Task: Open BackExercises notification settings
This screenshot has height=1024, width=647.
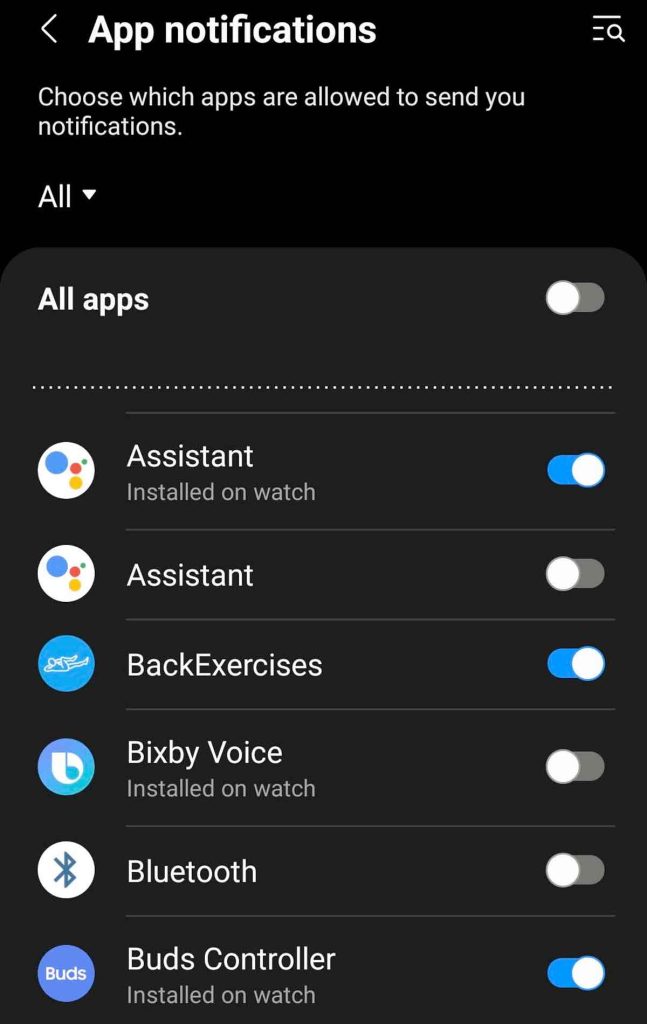Action: click(225, 665)
